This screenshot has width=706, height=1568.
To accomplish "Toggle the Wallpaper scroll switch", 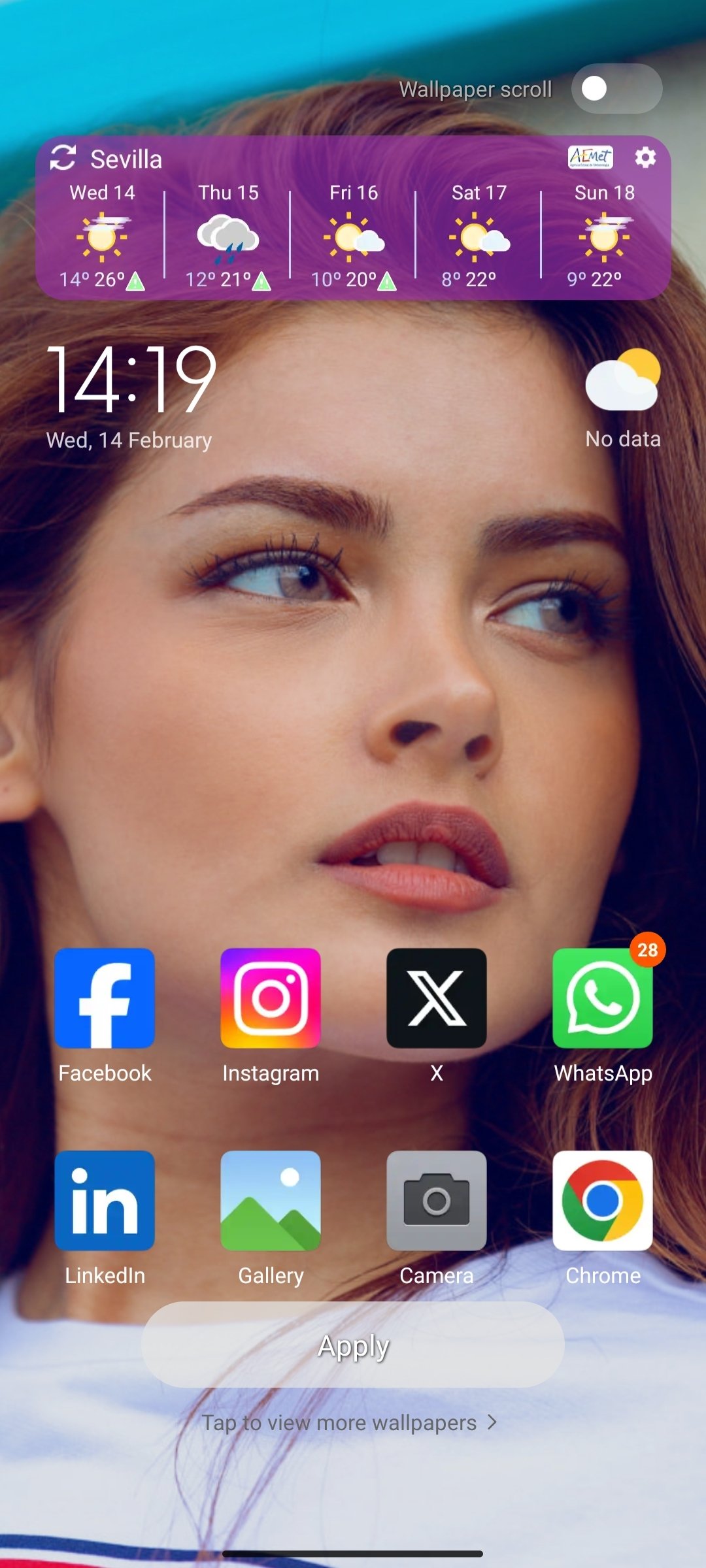I will (616, 89).
